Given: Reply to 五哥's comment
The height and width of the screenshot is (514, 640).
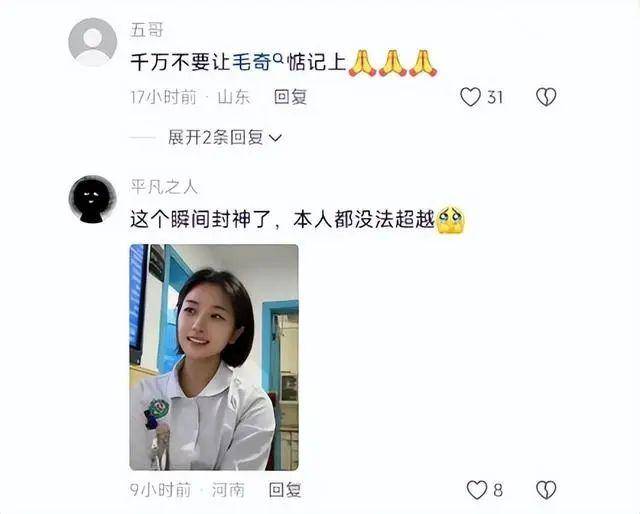Looking at the screenshot, I should click(290, 97).
